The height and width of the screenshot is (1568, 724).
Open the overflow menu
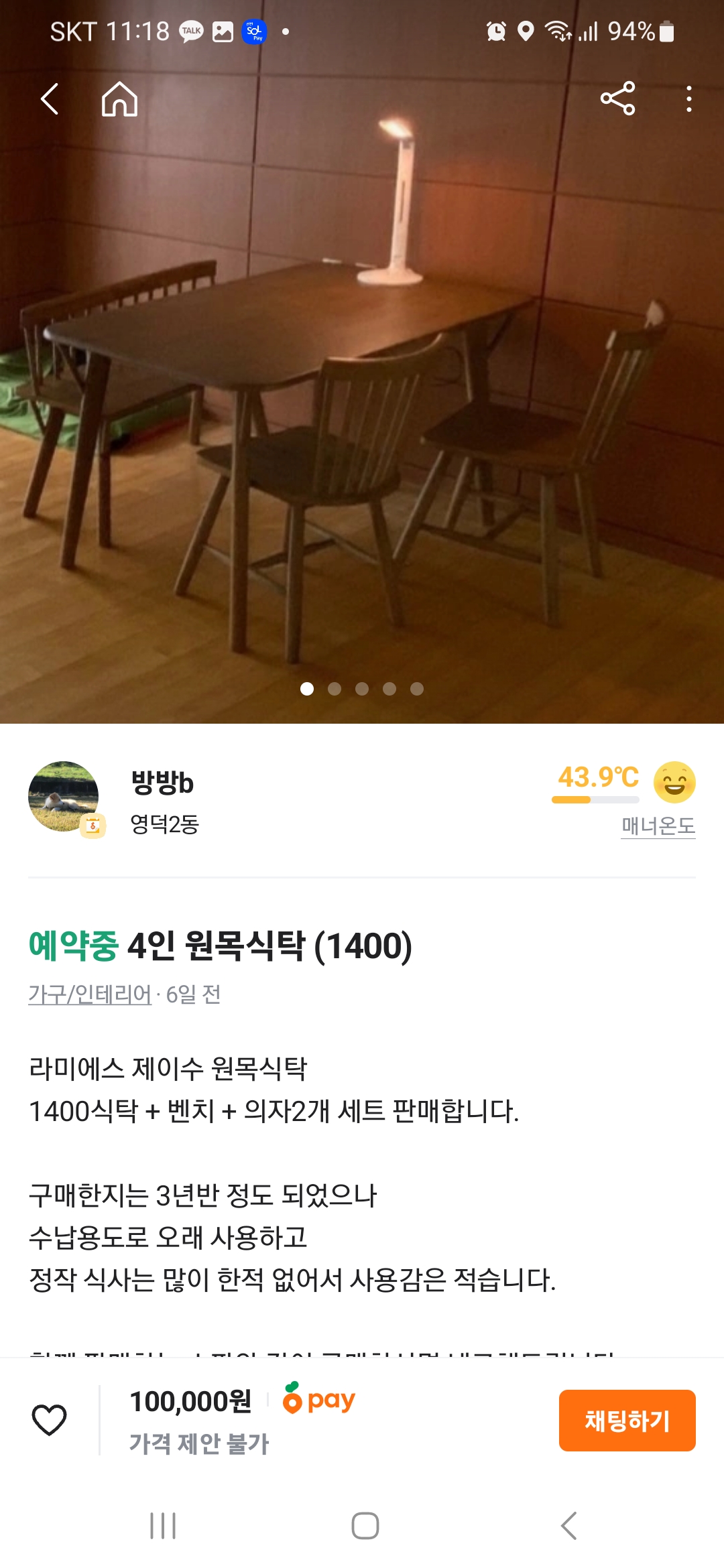click(x=688, y=99)
